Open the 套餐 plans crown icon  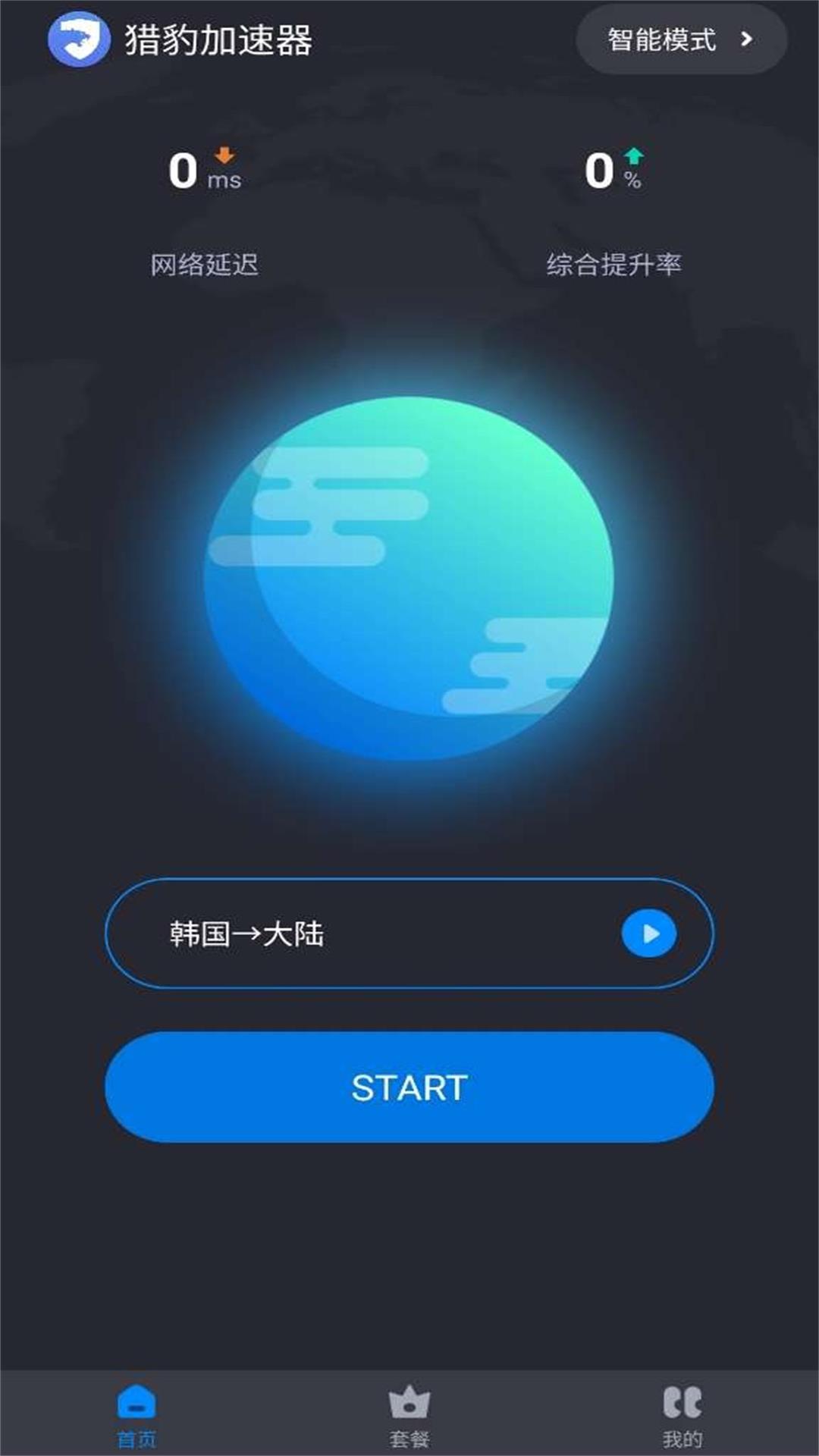point(409,1402)
